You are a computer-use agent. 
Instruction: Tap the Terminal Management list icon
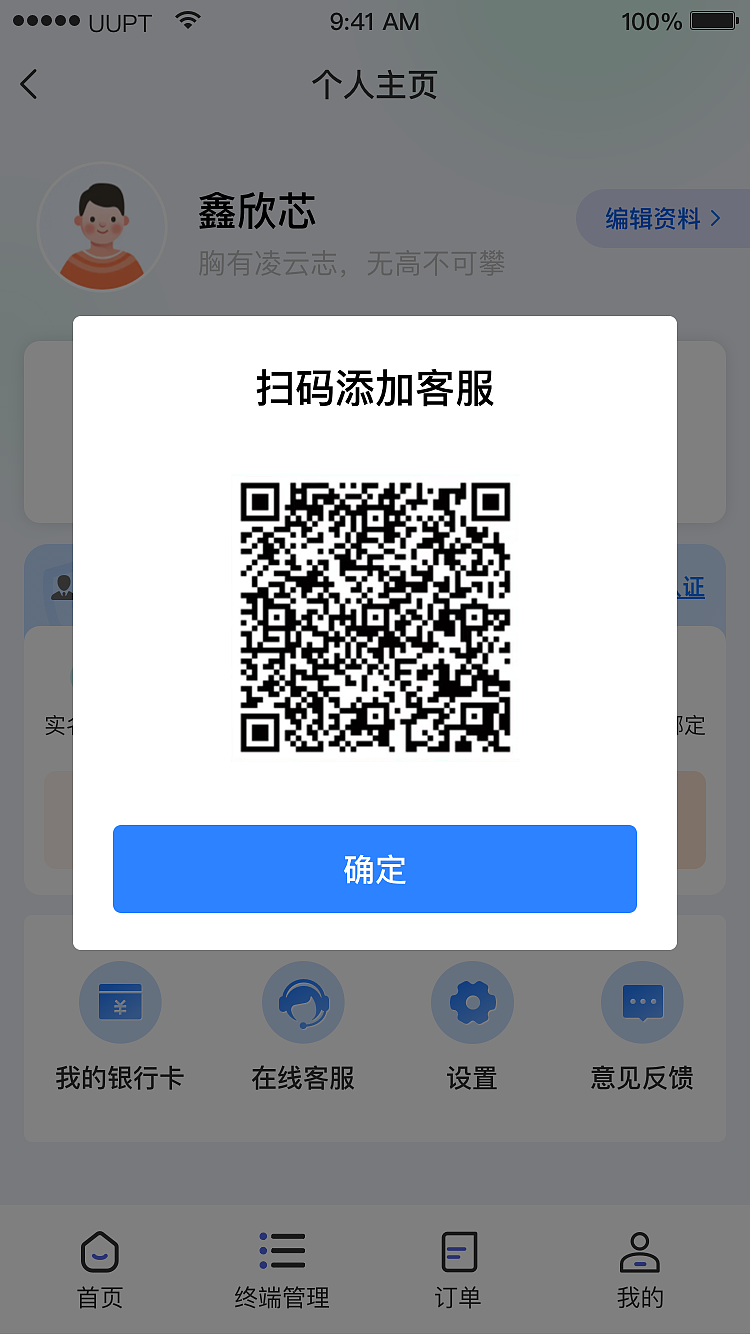pos(281,1250)
